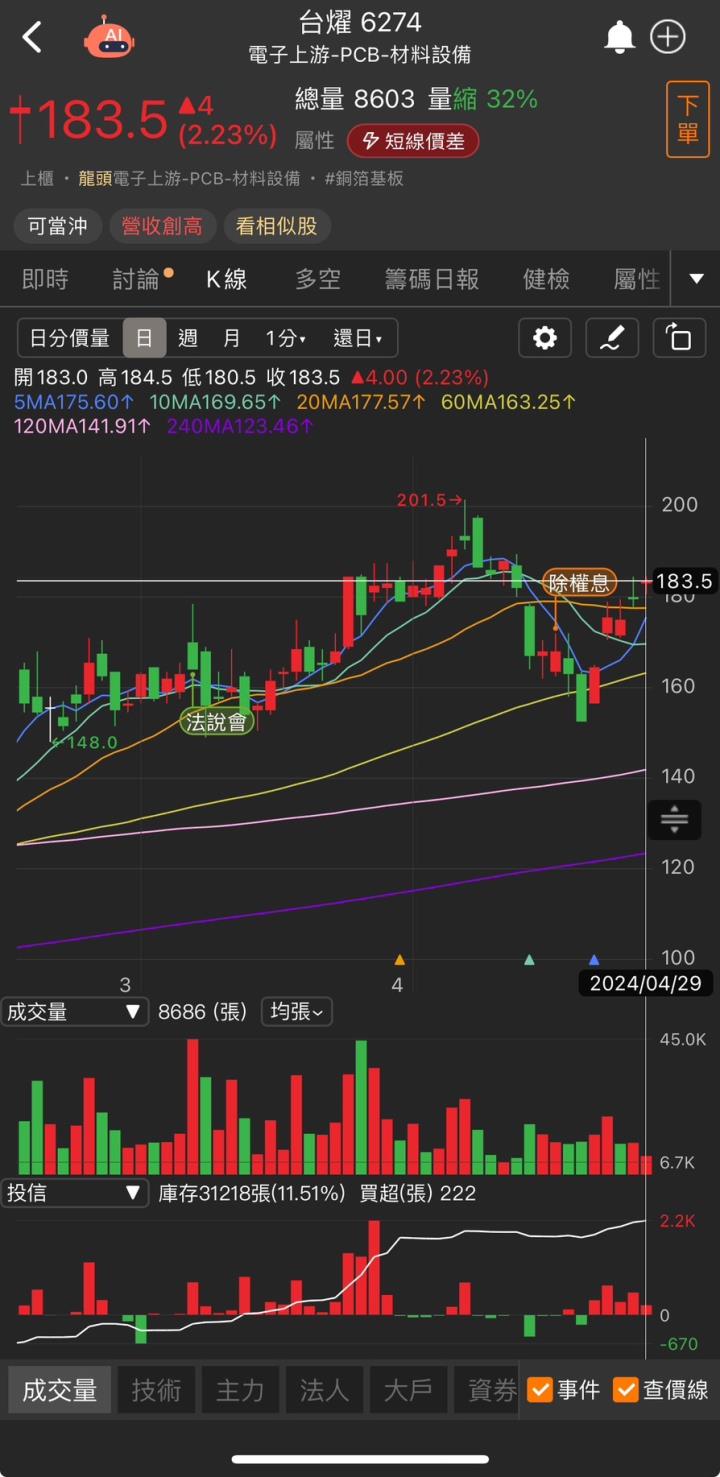This screenshot has height=1477, width=720.
Task: Expand the tab list dropdown arrow
Action: pyautogui.click(x=697, y=279)
